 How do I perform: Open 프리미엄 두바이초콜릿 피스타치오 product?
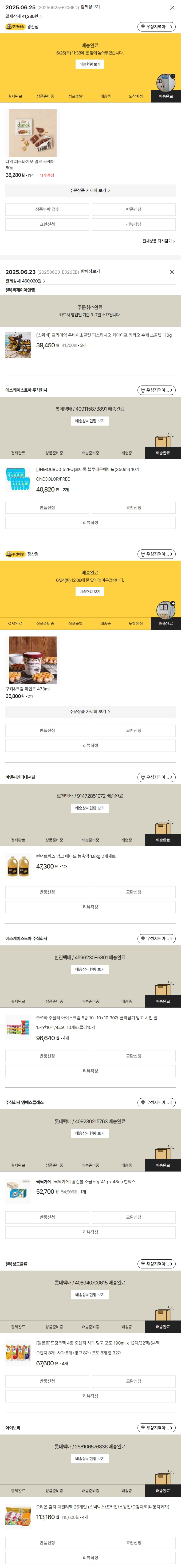pyautogui.click(x=104, y=335)
